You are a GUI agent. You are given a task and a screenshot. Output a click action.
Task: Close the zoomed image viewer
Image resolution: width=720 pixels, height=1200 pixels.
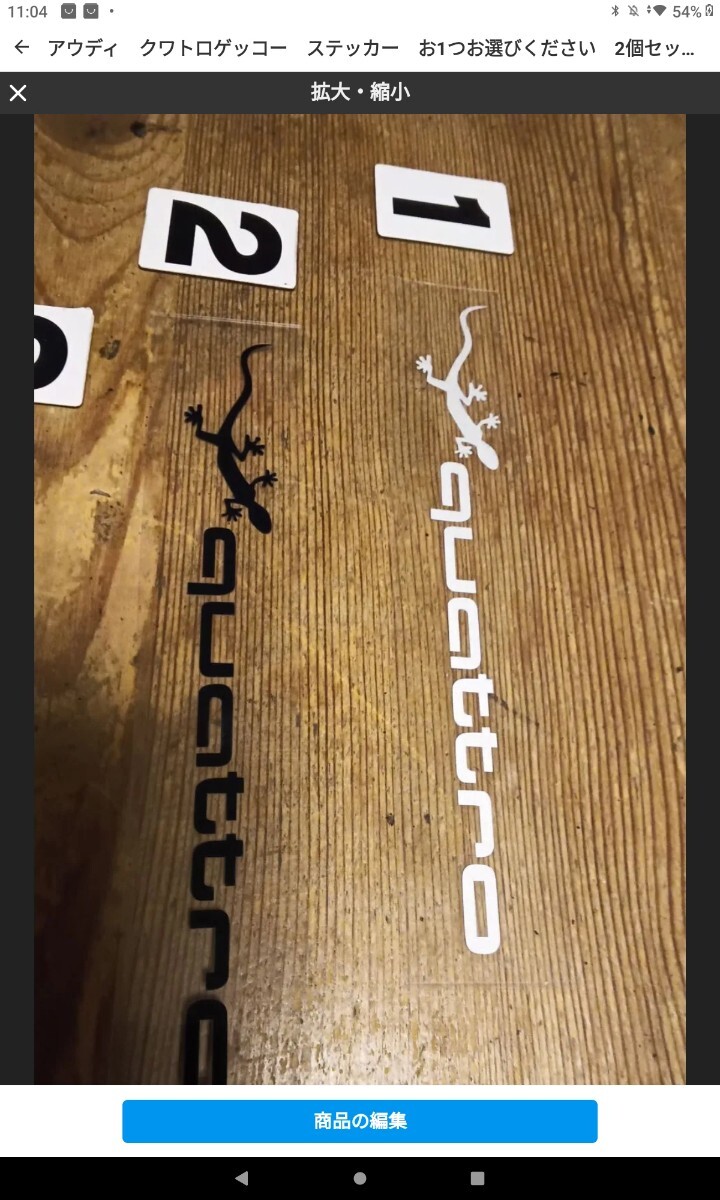point(18,93)
